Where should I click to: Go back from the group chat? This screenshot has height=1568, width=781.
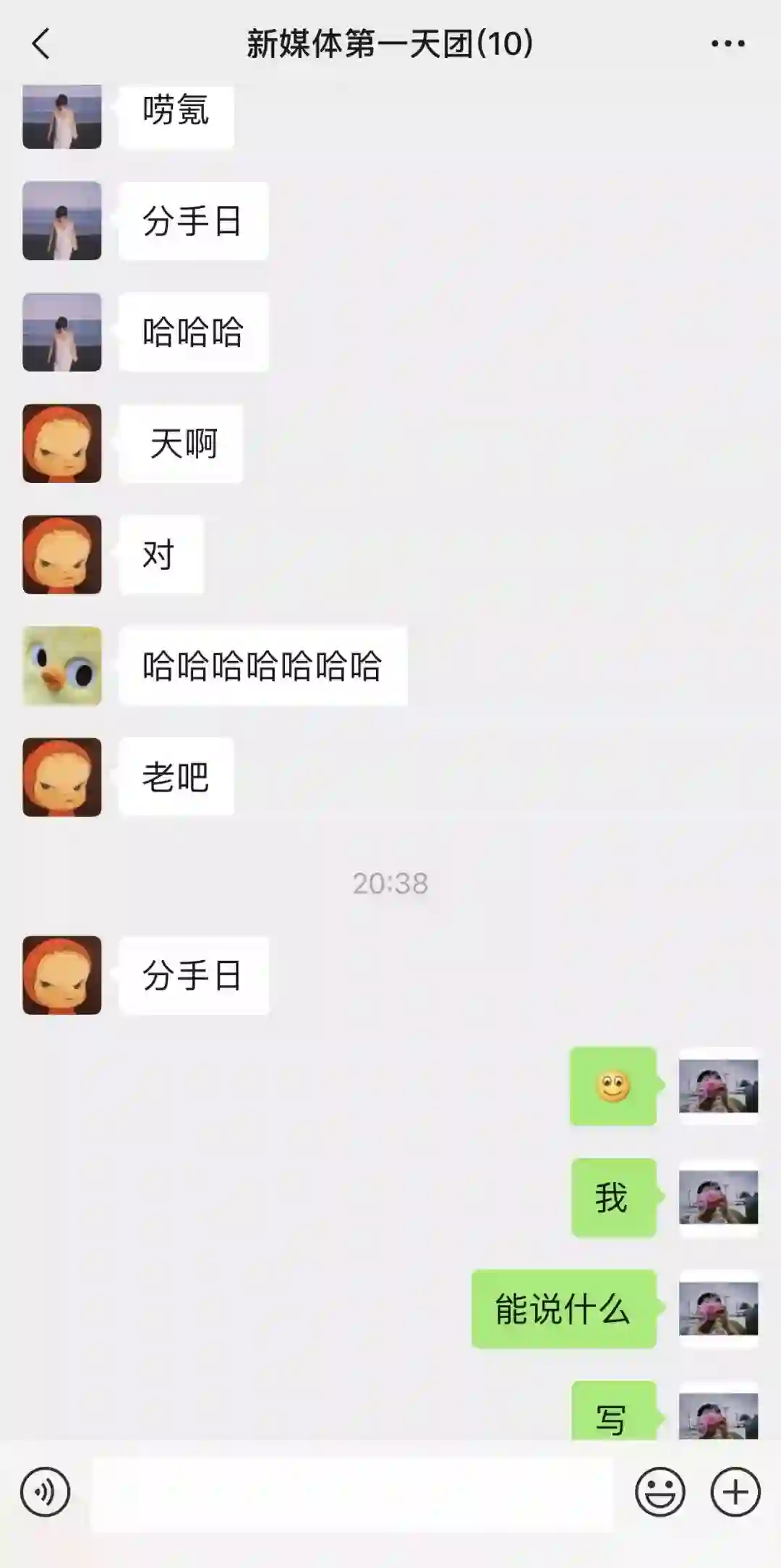point(41,44)
